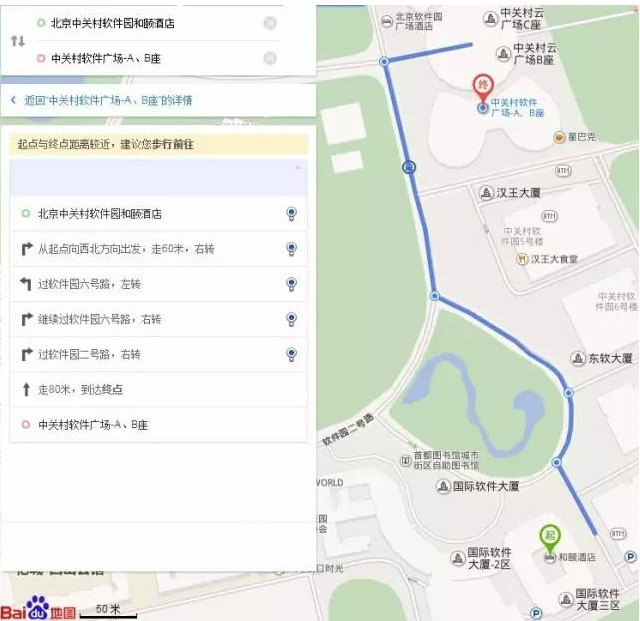Swap start and end points
The height and width of the screenshot is (621, 640).
pos(17,41)
